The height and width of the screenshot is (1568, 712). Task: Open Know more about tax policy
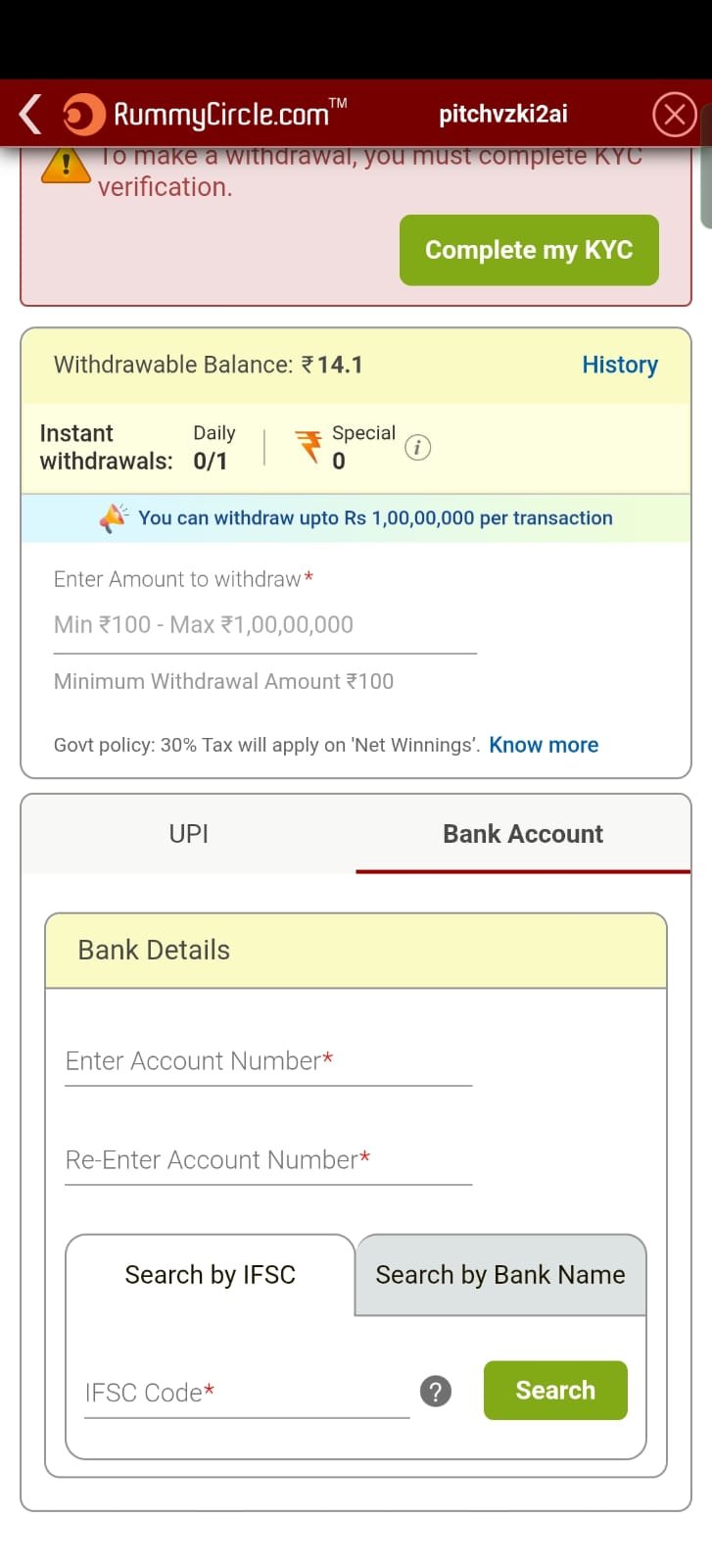[x=544, y=745]
